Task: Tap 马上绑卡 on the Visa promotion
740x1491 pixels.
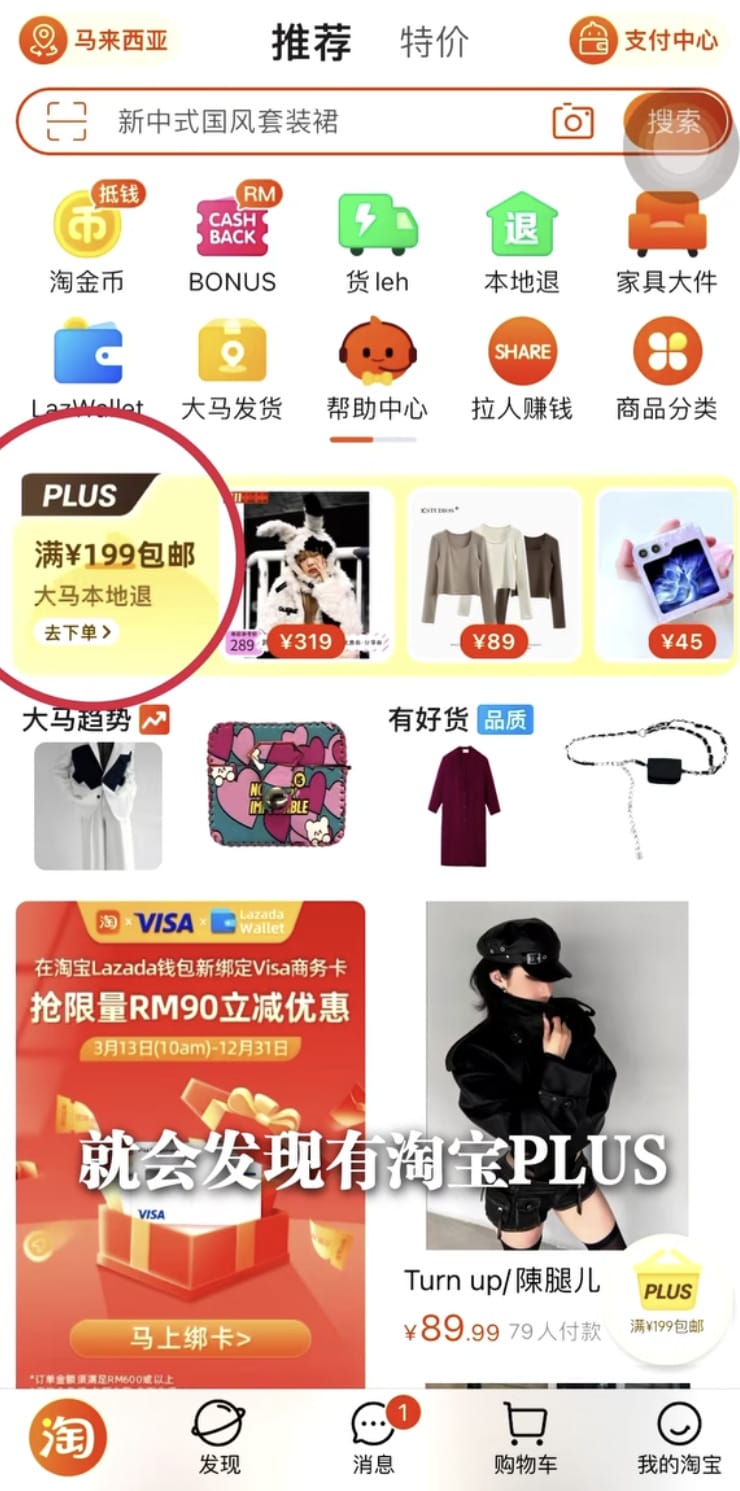Action: [x=190, y=1338]
